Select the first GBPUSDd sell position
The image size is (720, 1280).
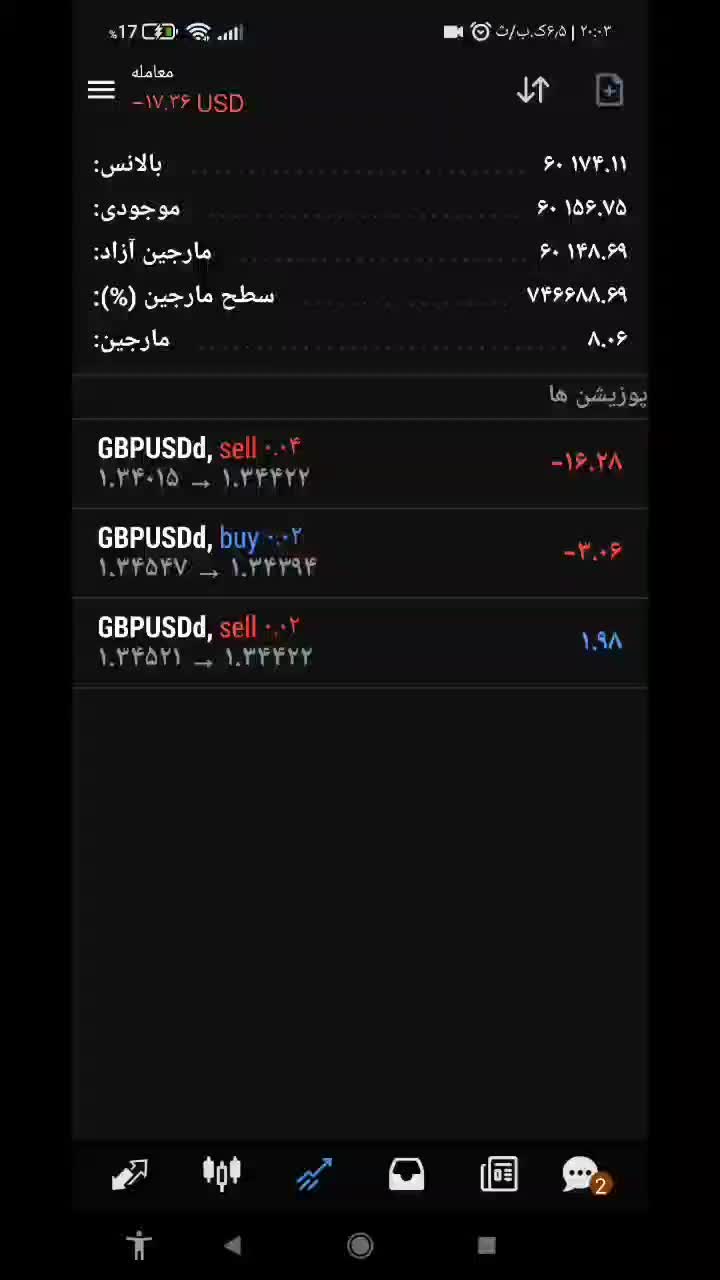pos(360,462)
